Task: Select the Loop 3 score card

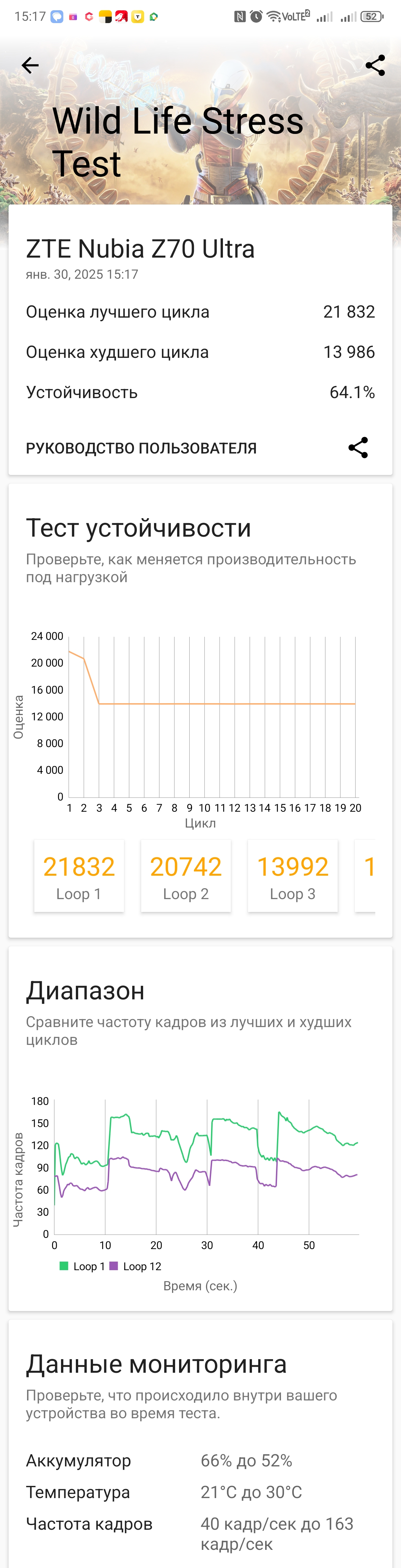Action: (293, 876)
